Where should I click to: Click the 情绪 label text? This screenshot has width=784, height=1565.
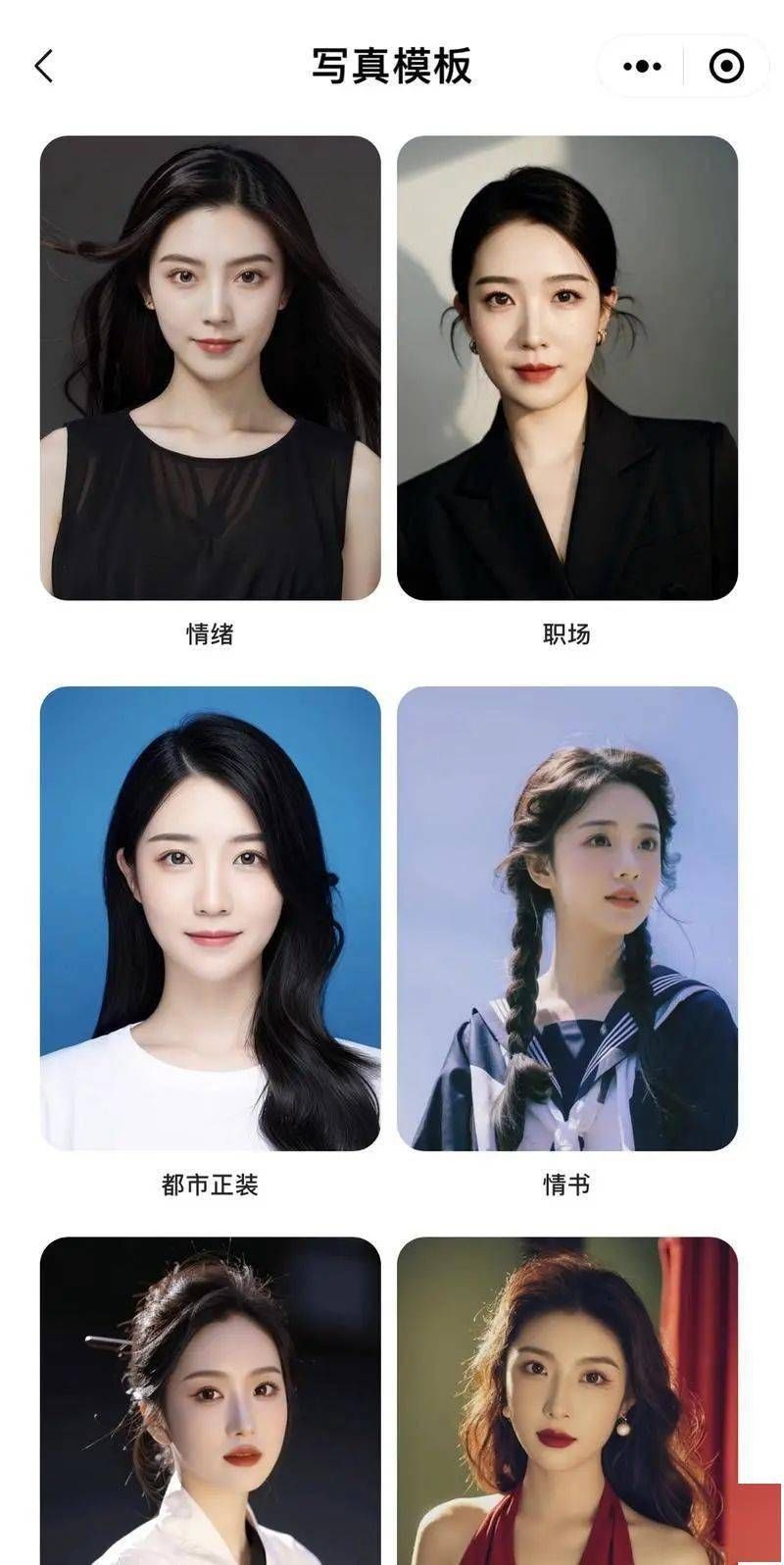point(208,633)
